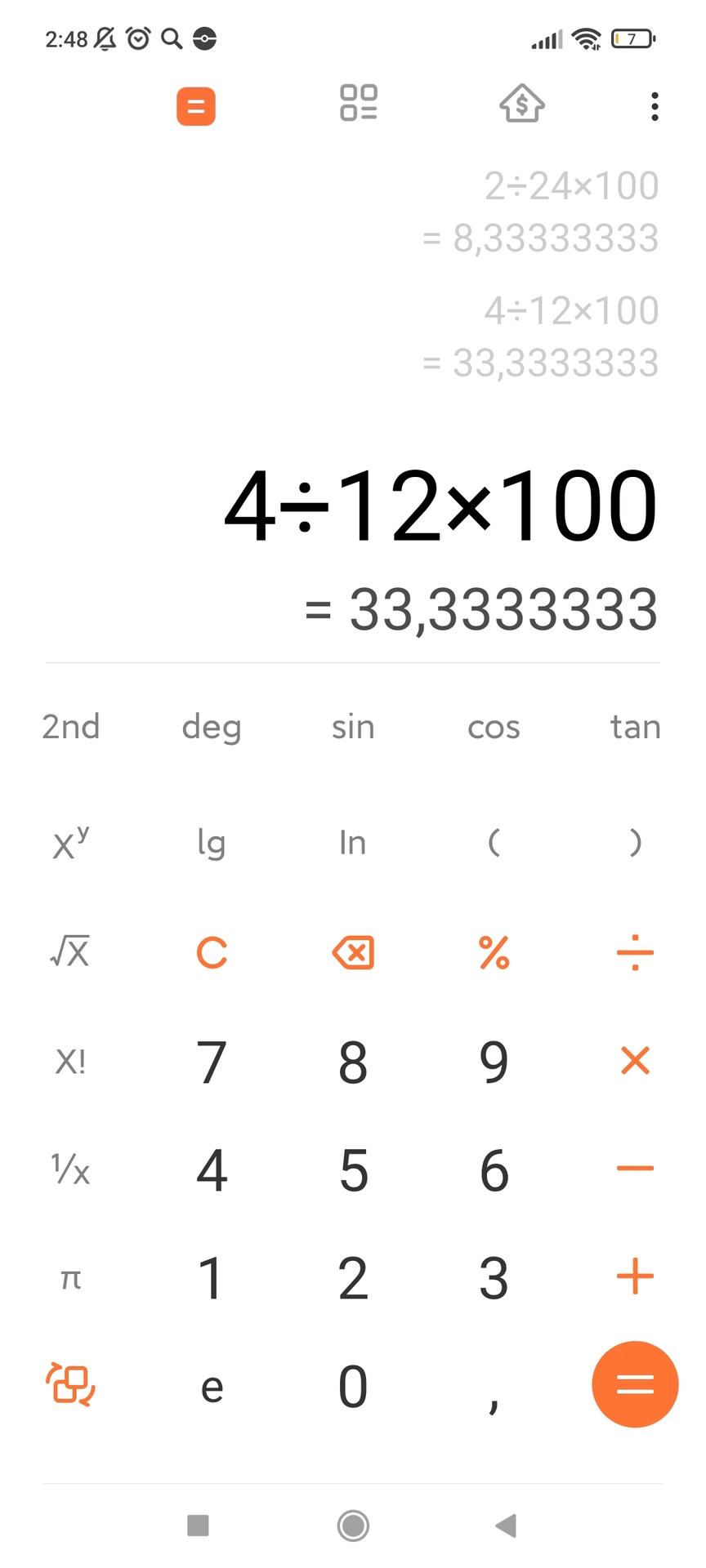
Task: Go back using the system back button
Action: (x=507, y=1525)
